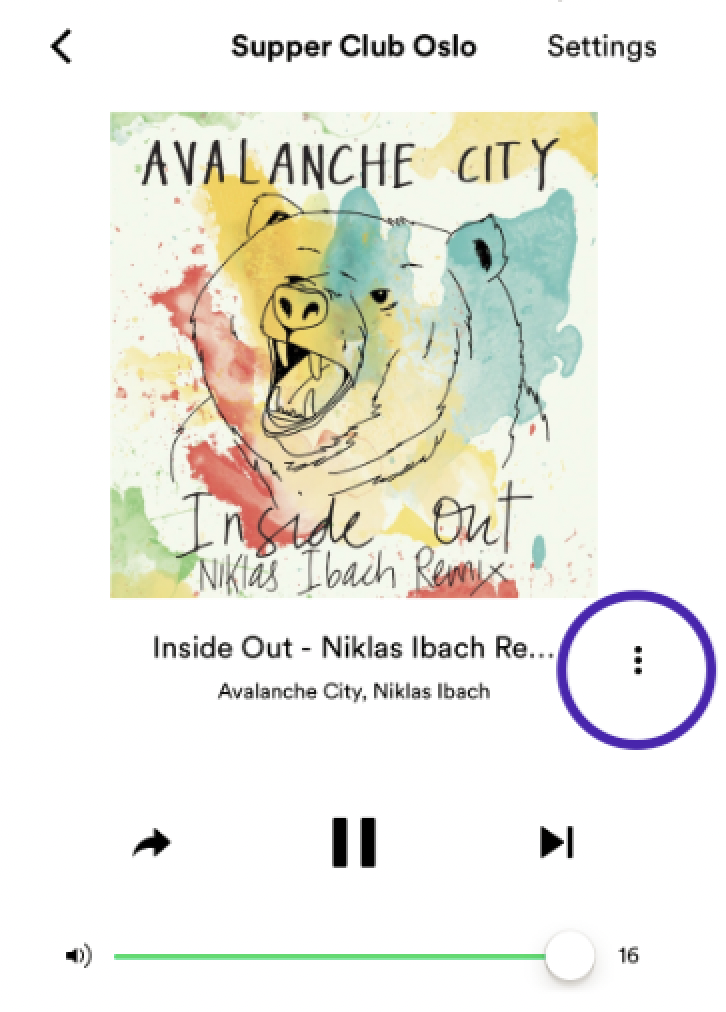Tap the Inside Out album artwork

tap(353, 355)
